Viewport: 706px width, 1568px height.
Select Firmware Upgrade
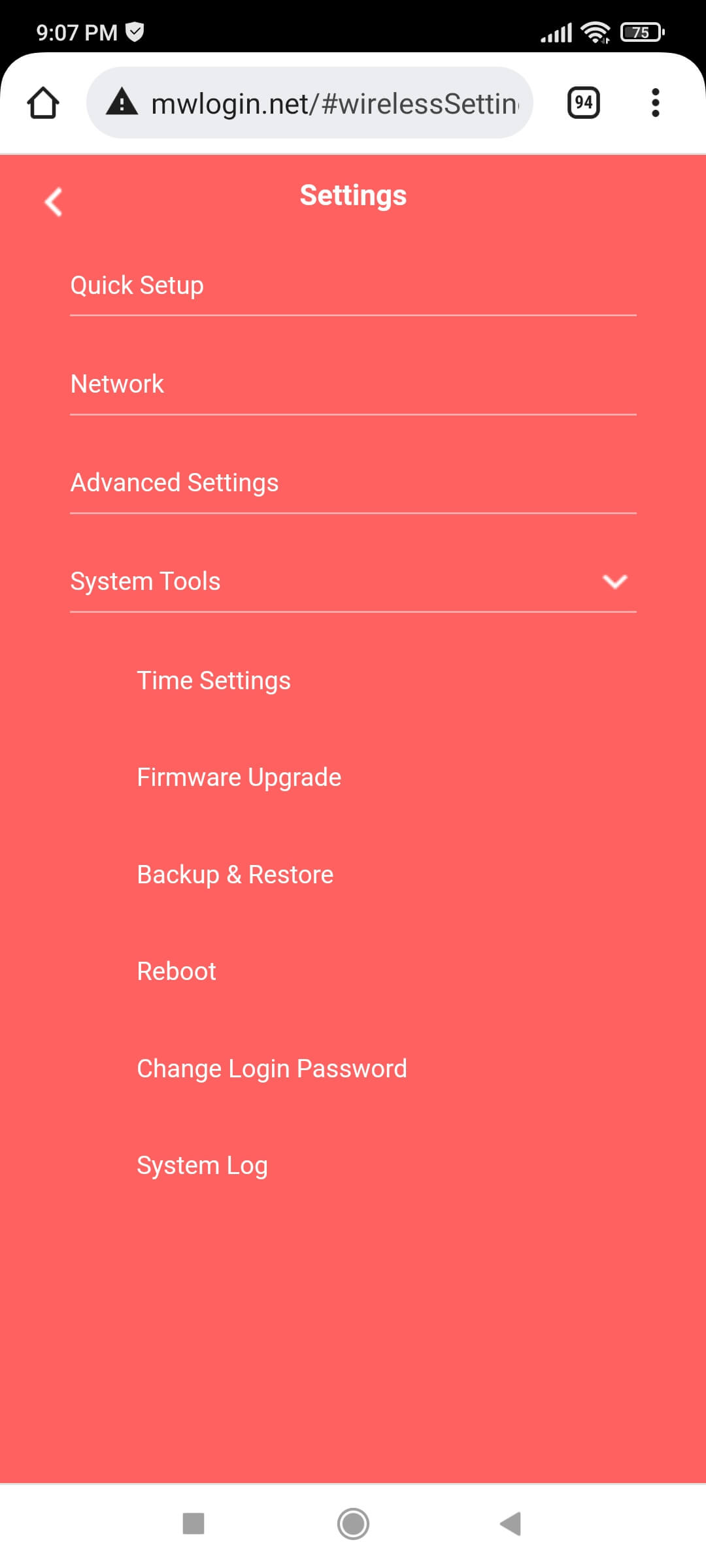point(239,777)
